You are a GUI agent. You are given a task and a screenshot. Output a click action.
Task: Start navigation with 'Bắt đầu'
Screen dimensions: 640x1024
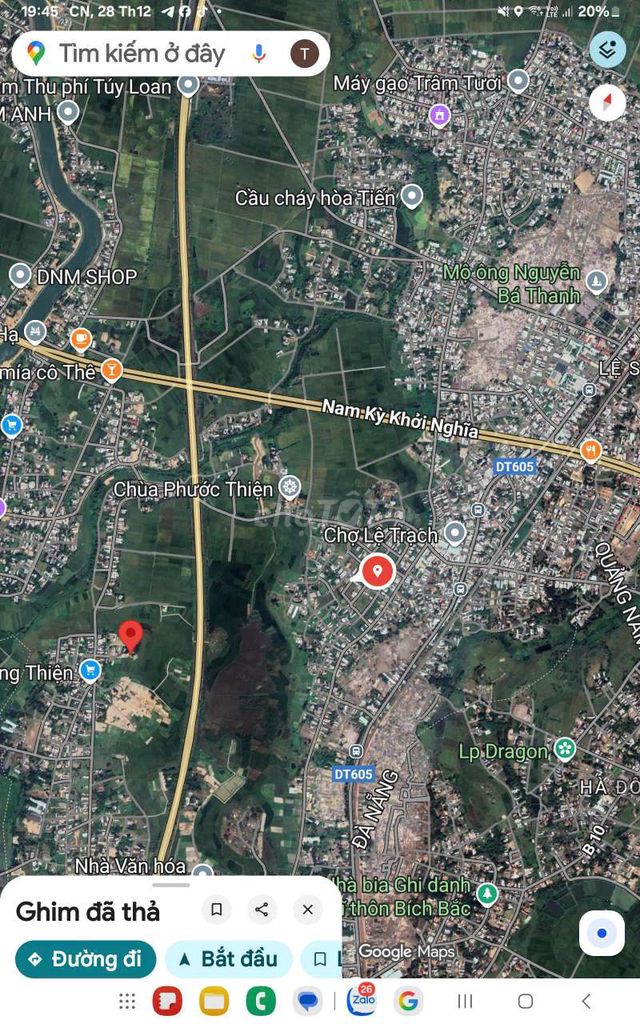click(x=228, y=959)
